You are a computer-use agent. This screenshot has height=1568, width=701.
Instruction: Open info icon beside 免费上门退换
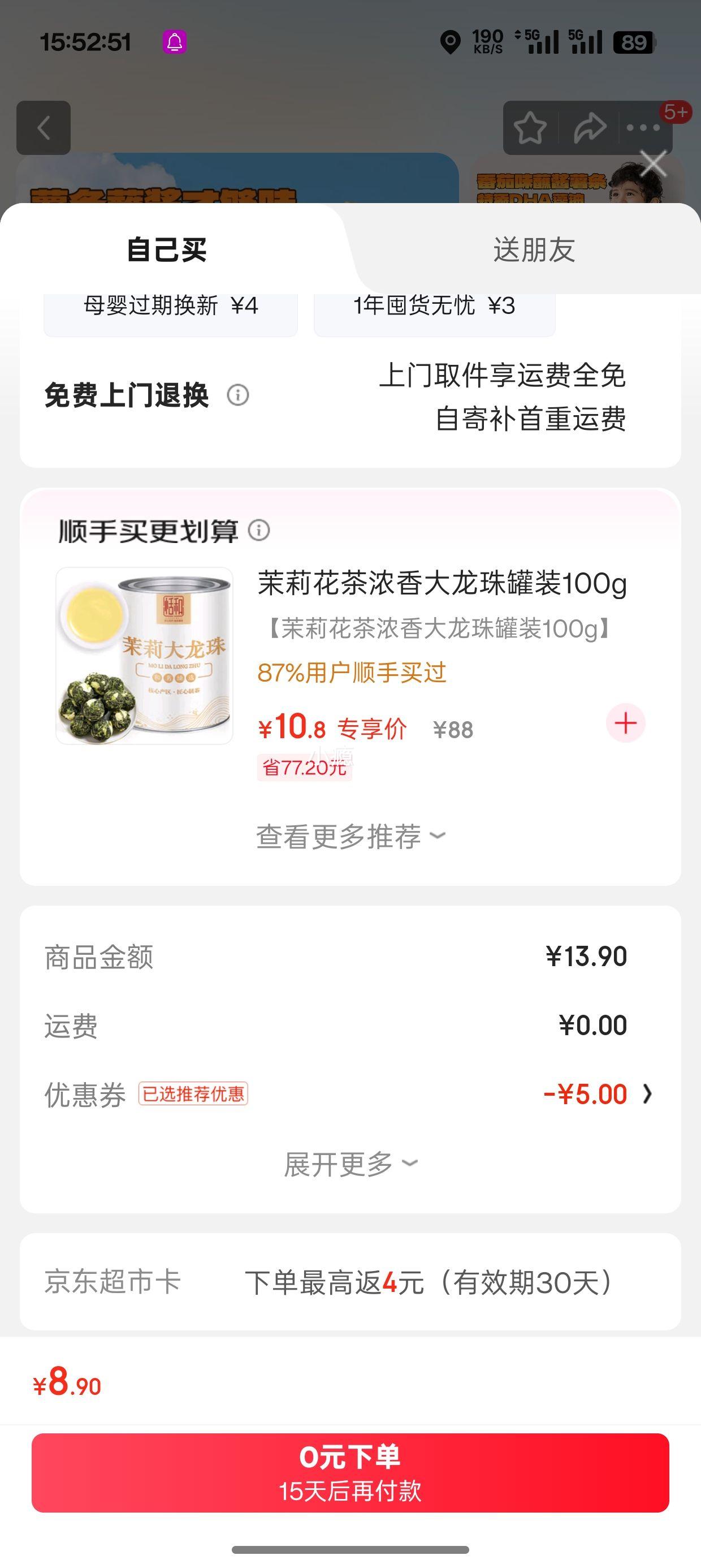(x=238, y=395)
